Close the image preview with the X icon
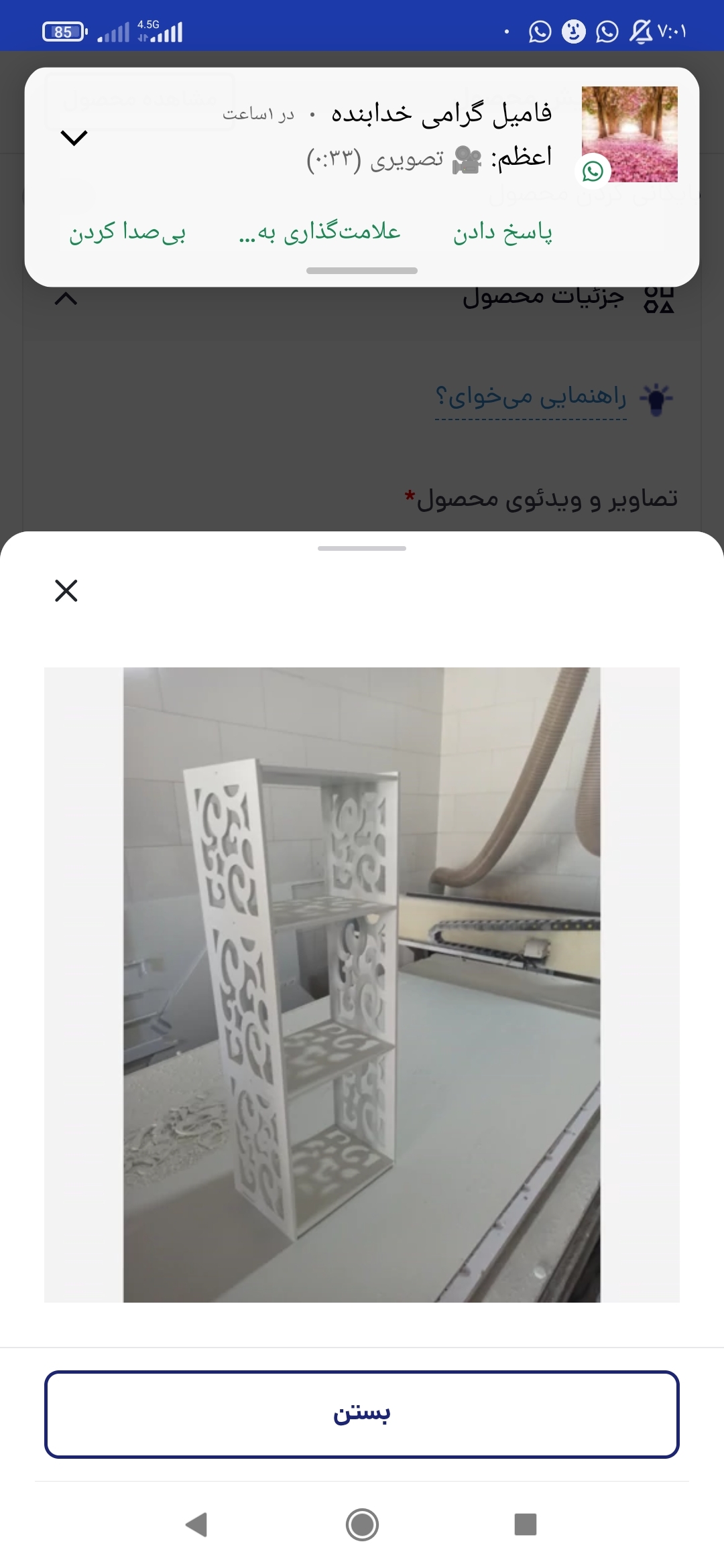 pos(66,590)
